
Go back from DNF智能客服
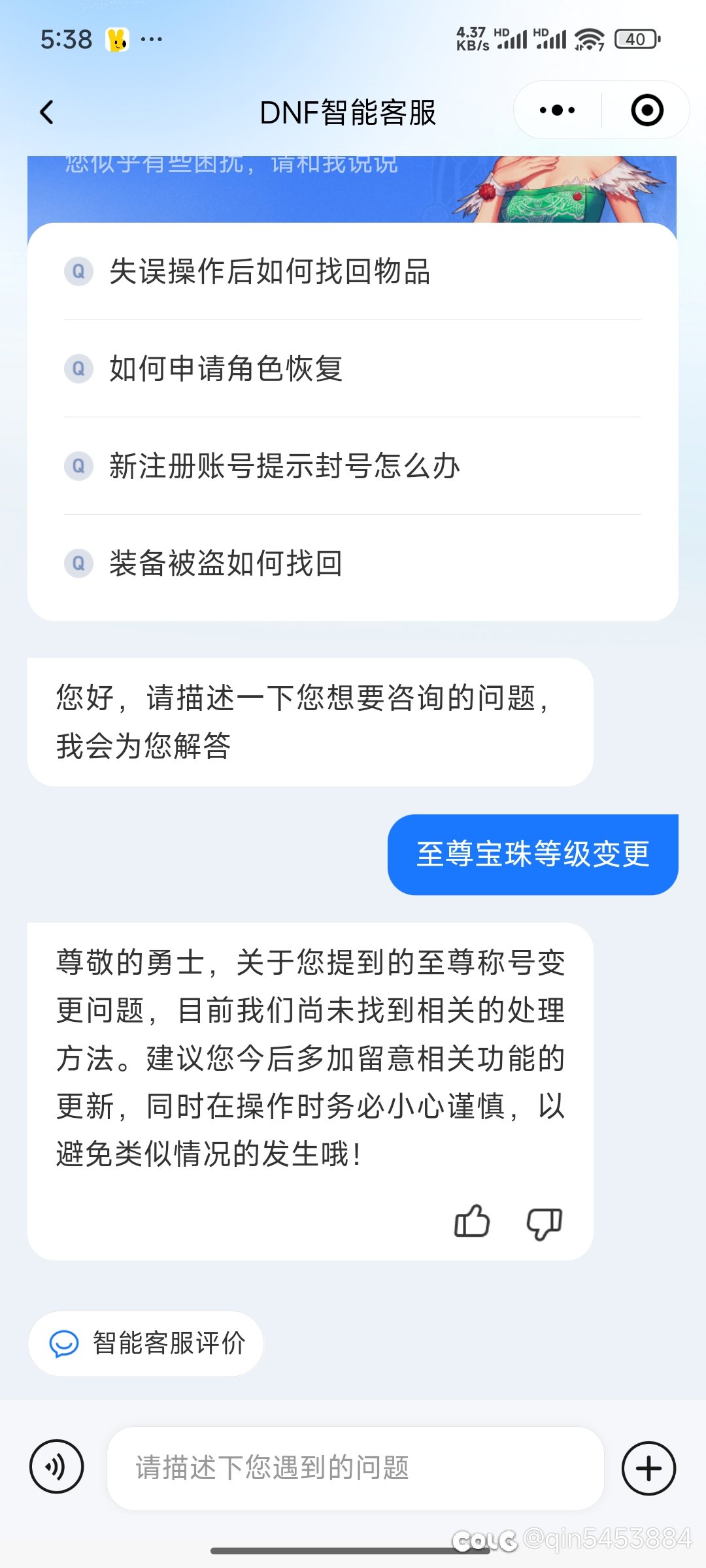(x=47, y=112)
